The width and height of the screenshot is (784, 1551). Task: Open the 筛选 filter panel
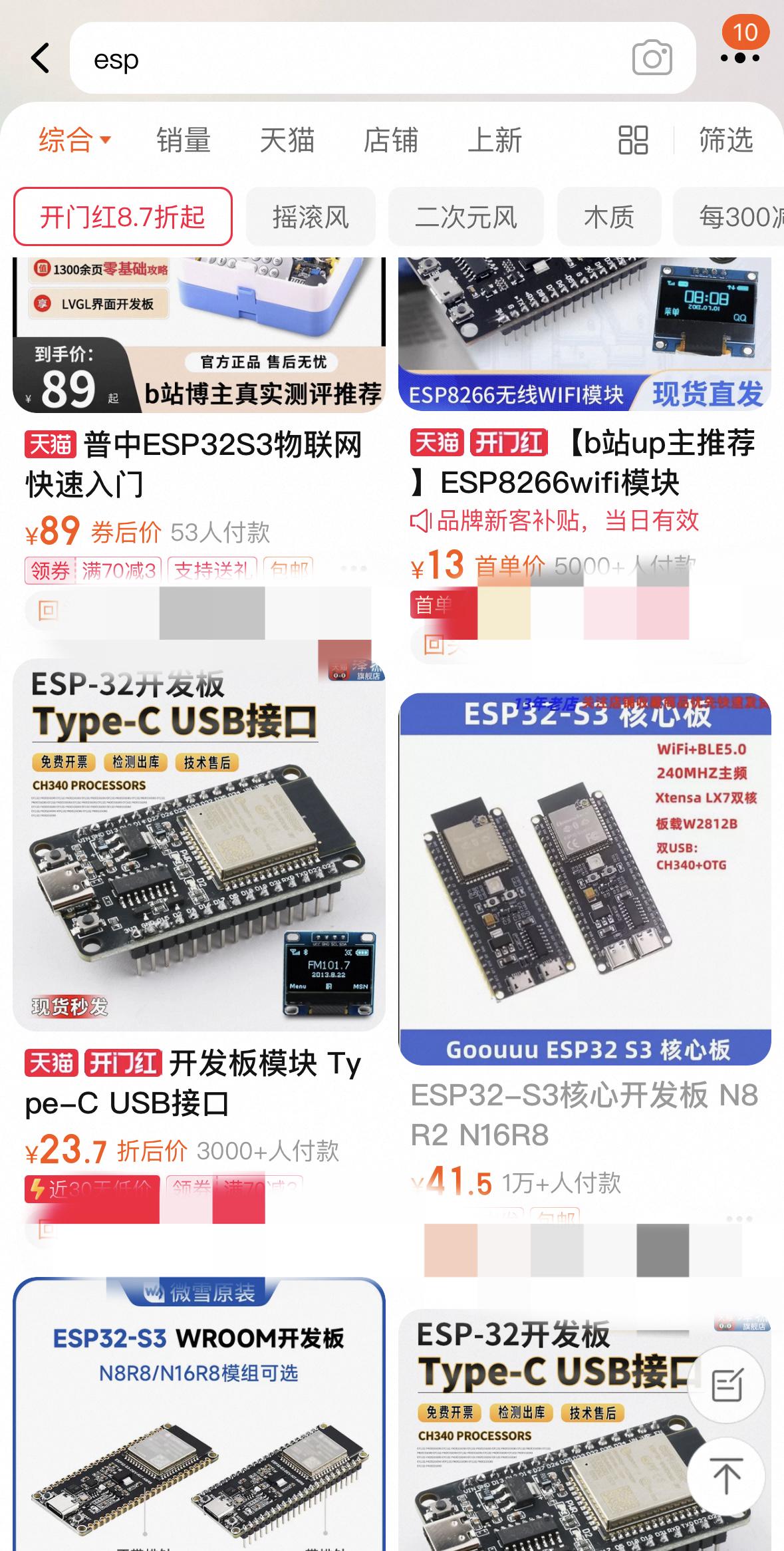pyautogui.click(x=725, y=140)
